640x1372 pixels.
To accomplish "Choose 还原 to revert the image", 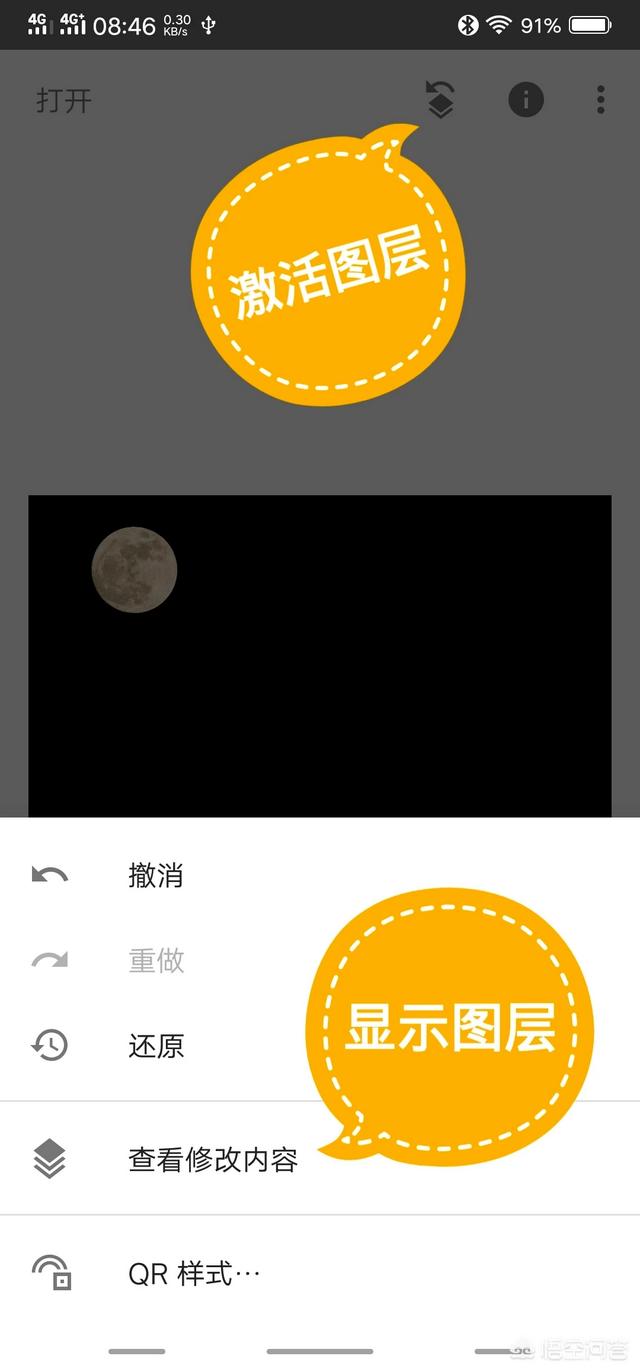I will pos(320,1046).
